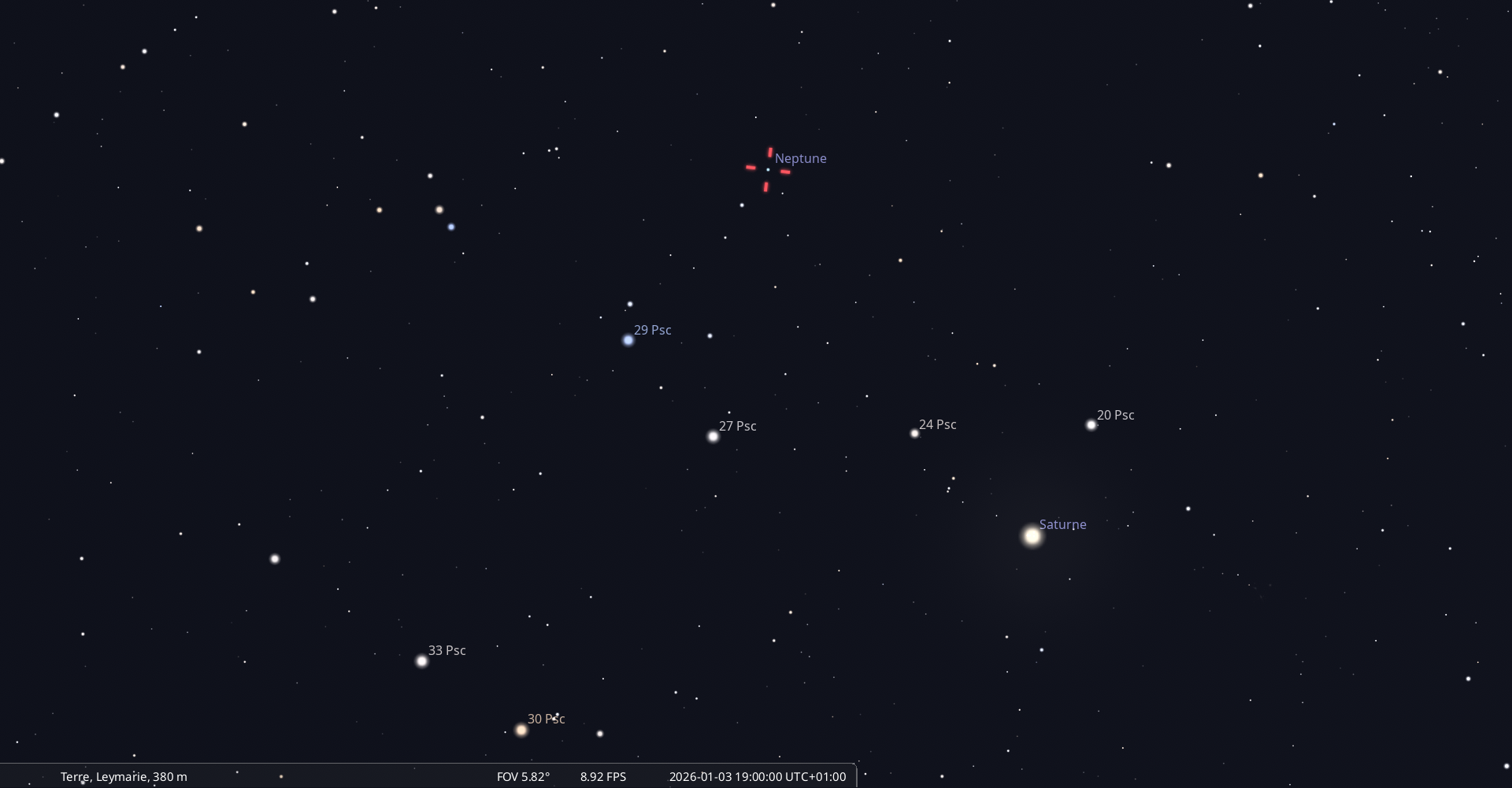Image resolution: width=1512 pixels, height=788 pixels.
Task: Select the star 20 Psc
Action: (1091, 425)
